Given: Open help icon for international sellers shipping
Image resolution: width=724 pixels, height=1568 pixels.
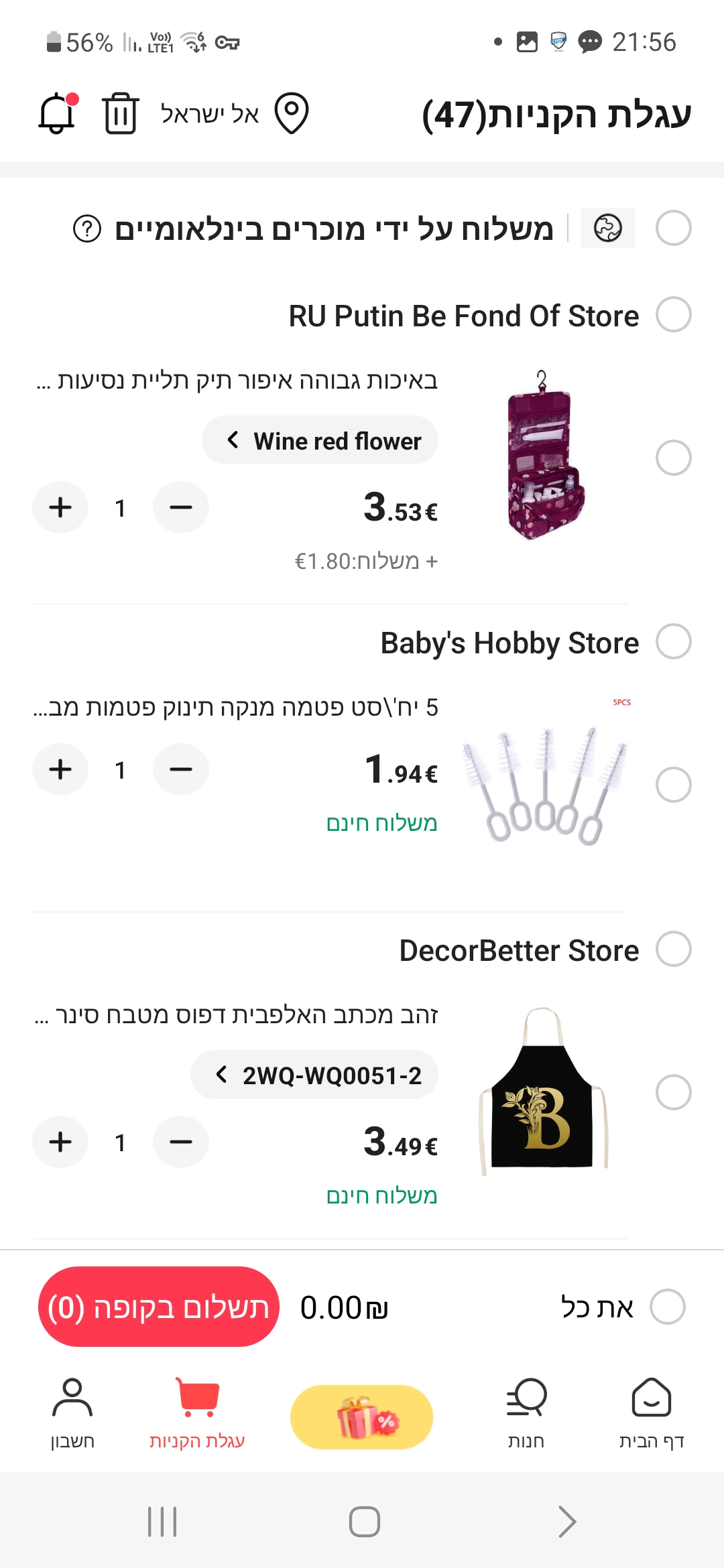Looking at the screenshot, I should click(x=87, y=228).
